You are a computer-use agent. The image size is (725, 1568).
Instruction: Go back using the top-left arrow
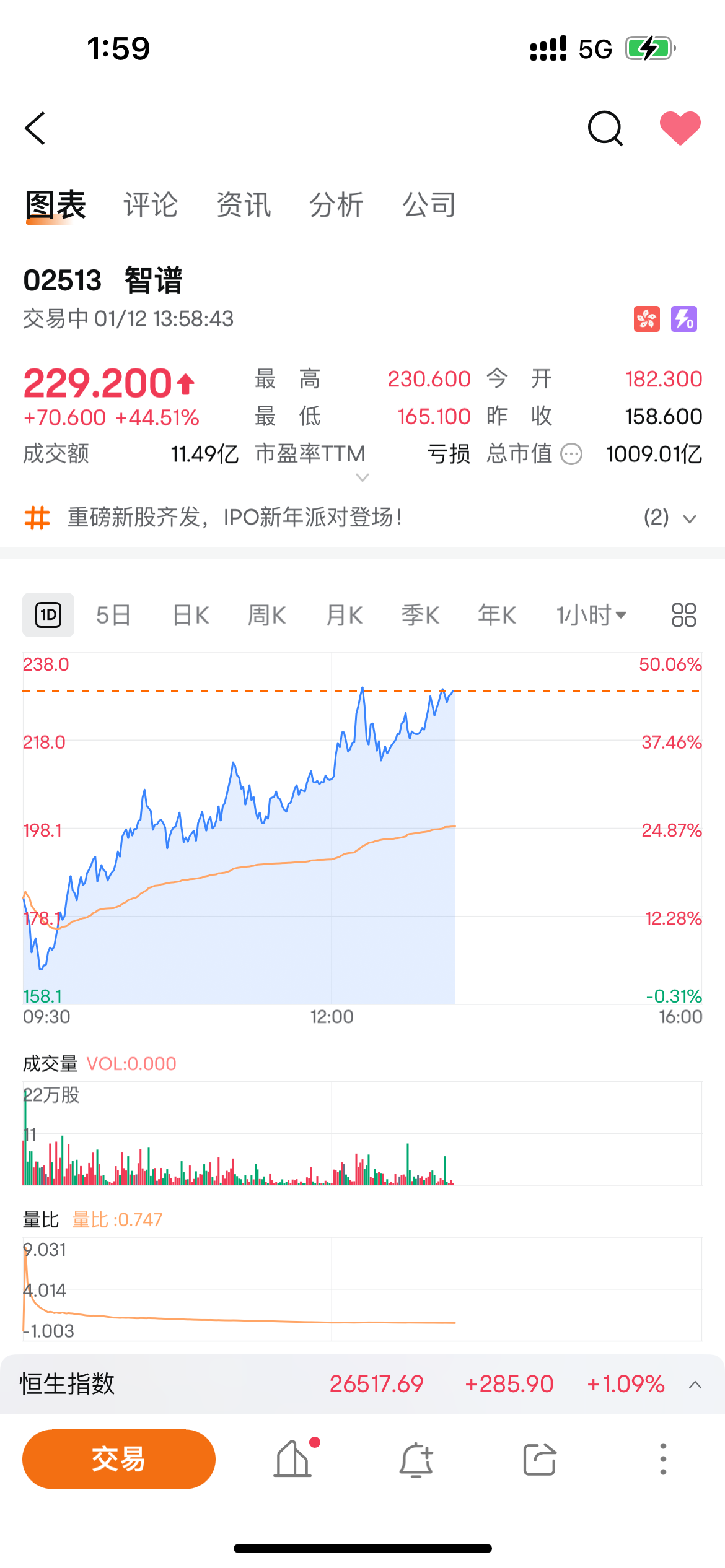click(35, 128)
